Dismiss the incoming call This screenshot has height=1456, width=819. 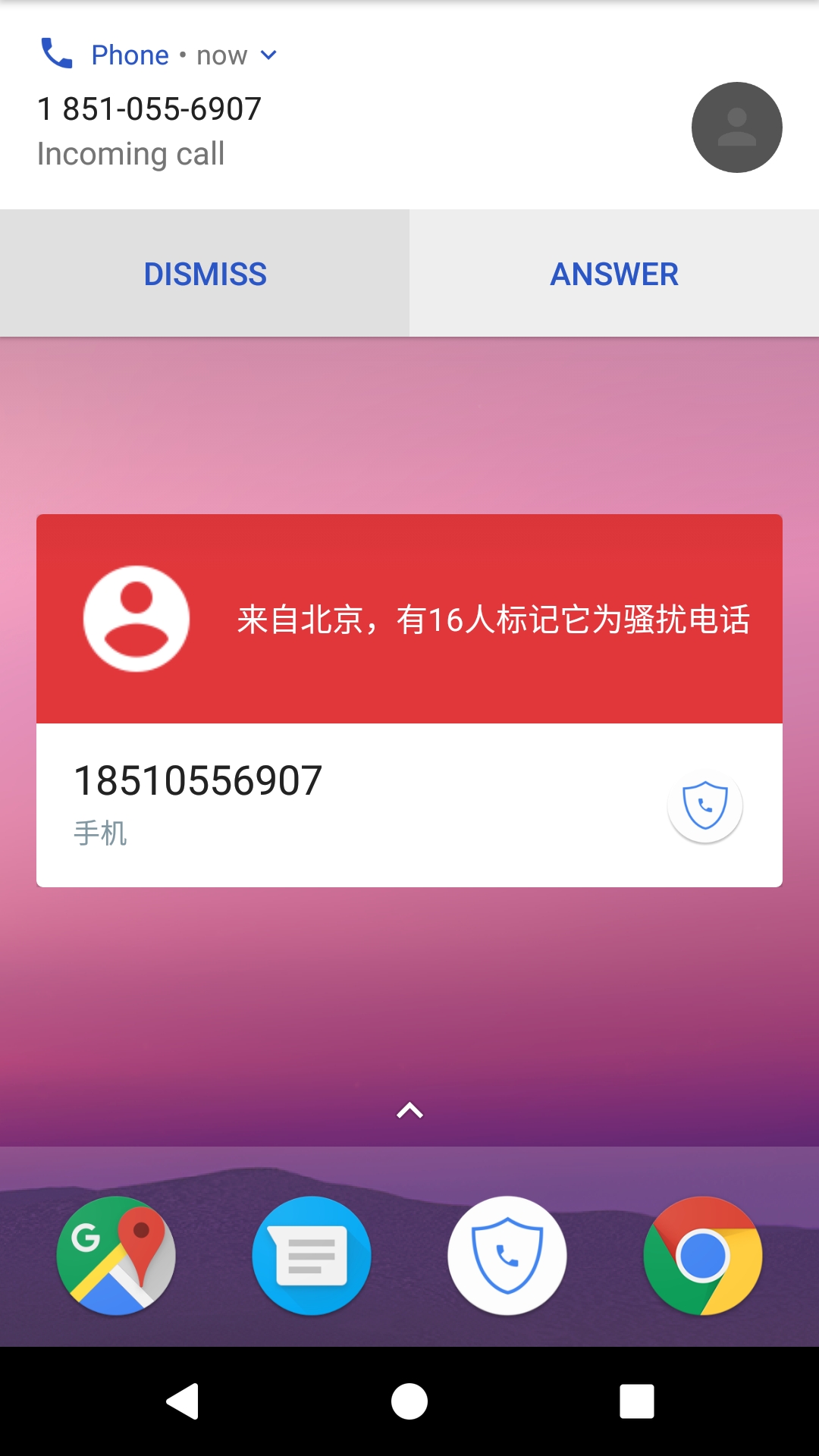tap(205, 274)
